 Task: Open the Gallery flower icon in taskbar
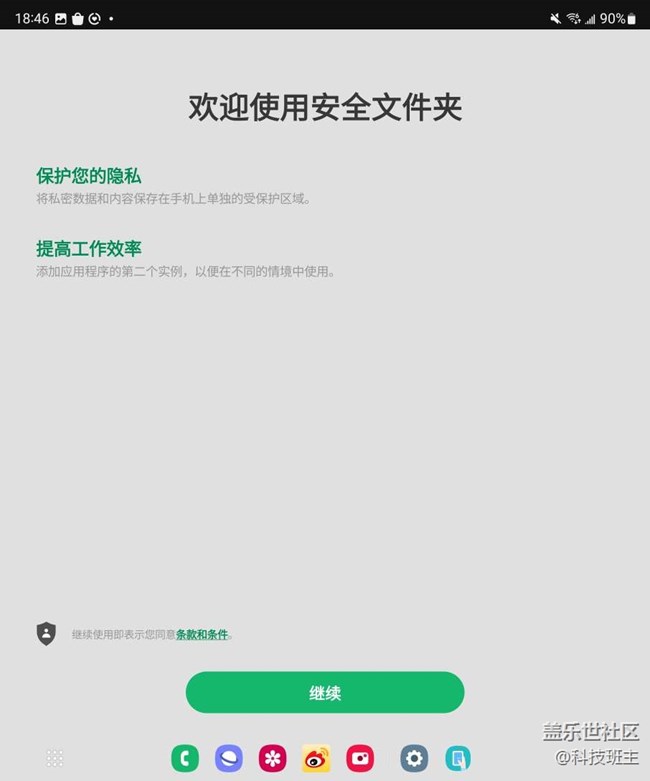click(273, 758)
